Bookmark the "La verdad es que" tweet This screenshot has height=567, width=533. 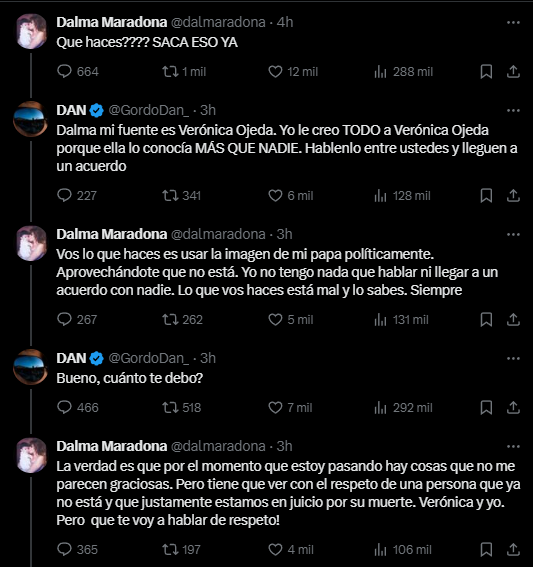[486, 550]
